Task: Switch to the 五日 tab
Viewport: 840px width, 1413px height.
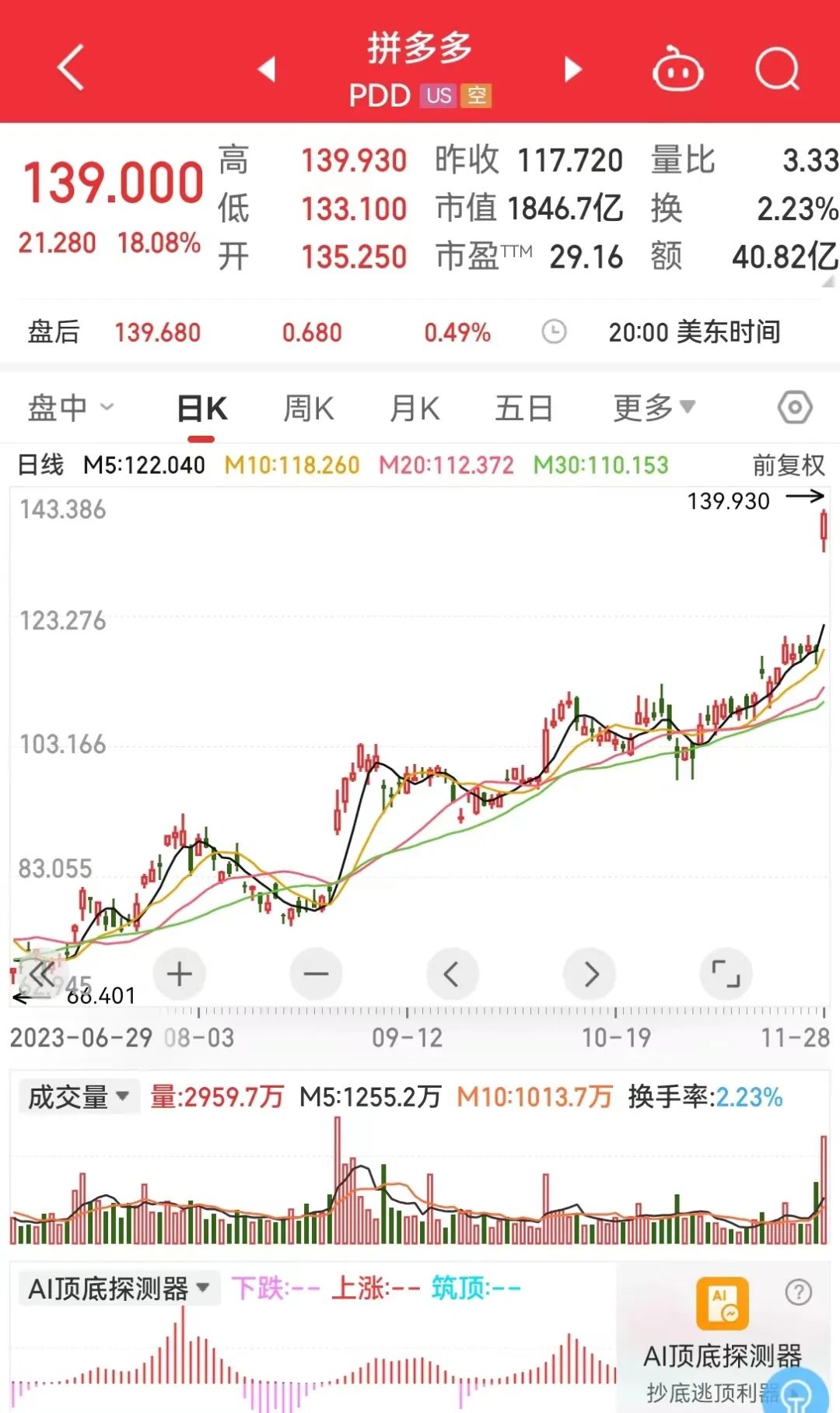Action: (x=523, y=408)
